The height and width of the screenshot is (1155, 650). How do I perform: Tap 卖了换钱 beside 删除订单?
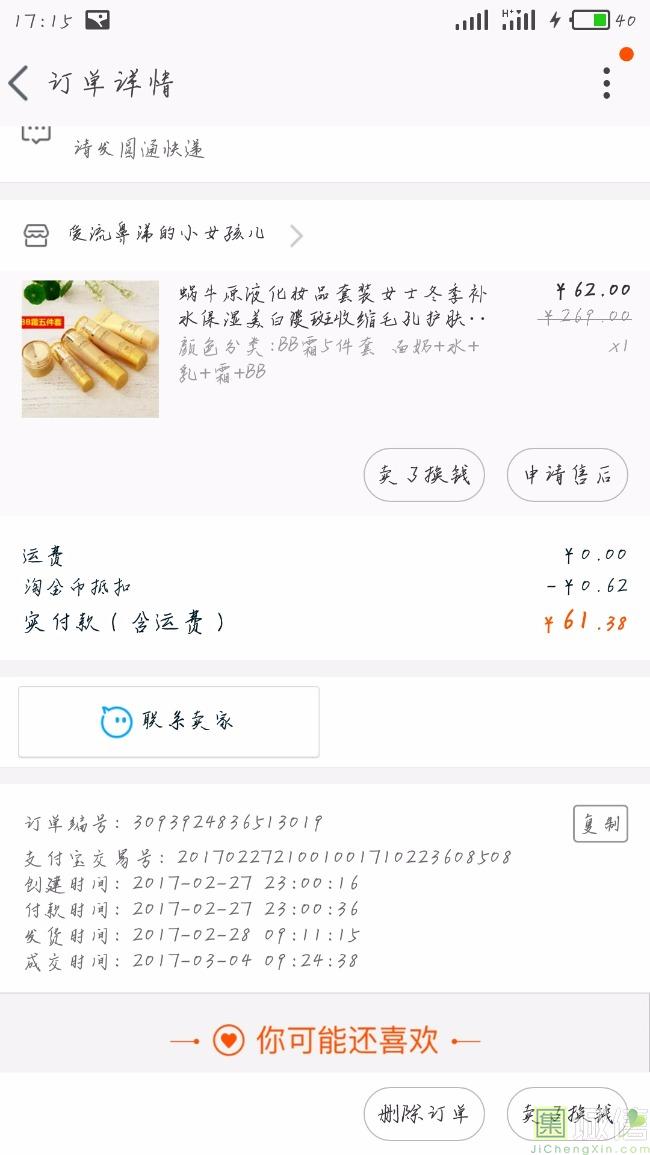pyautogui.click(x=566, y=1113)
